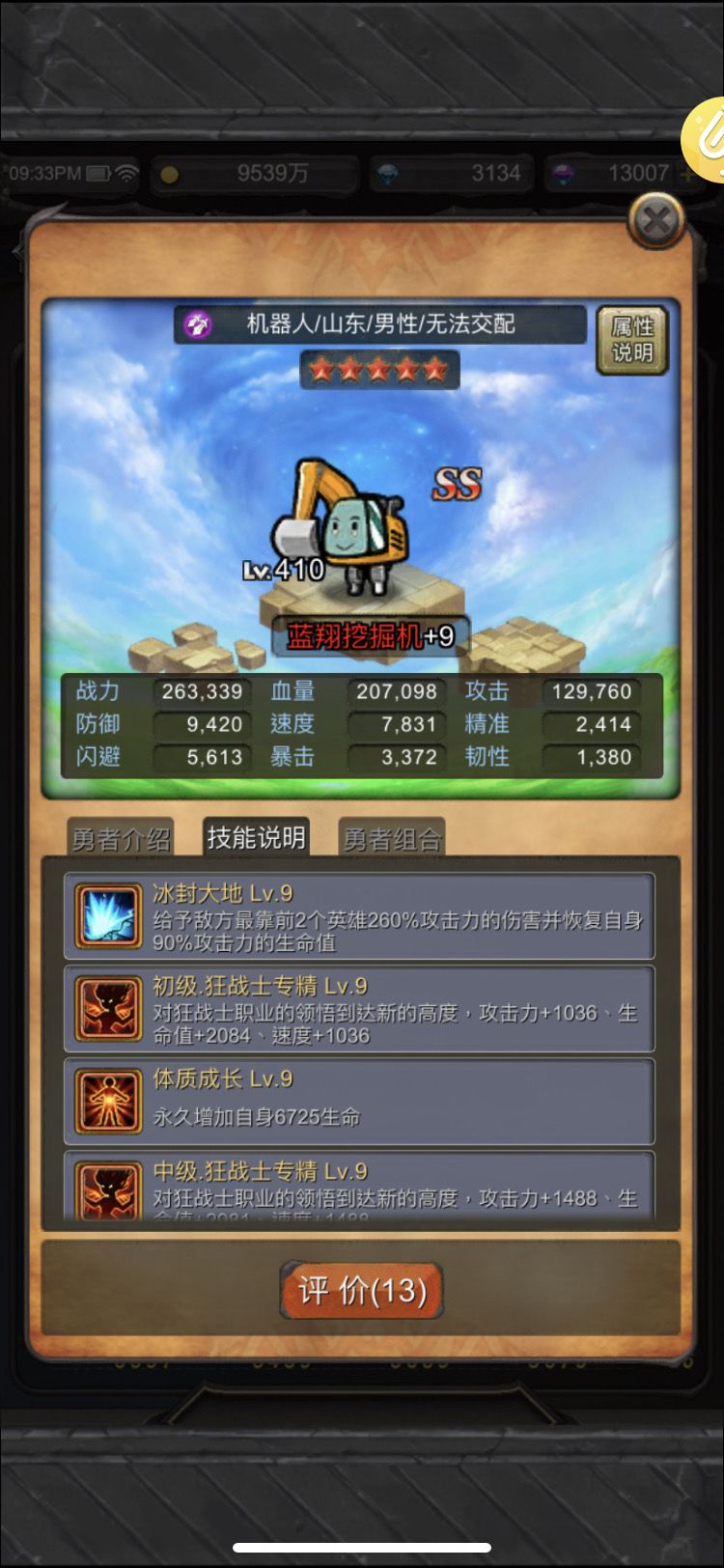Open the 勇者组合 tab
The image size is (724, 1568).
392,839
